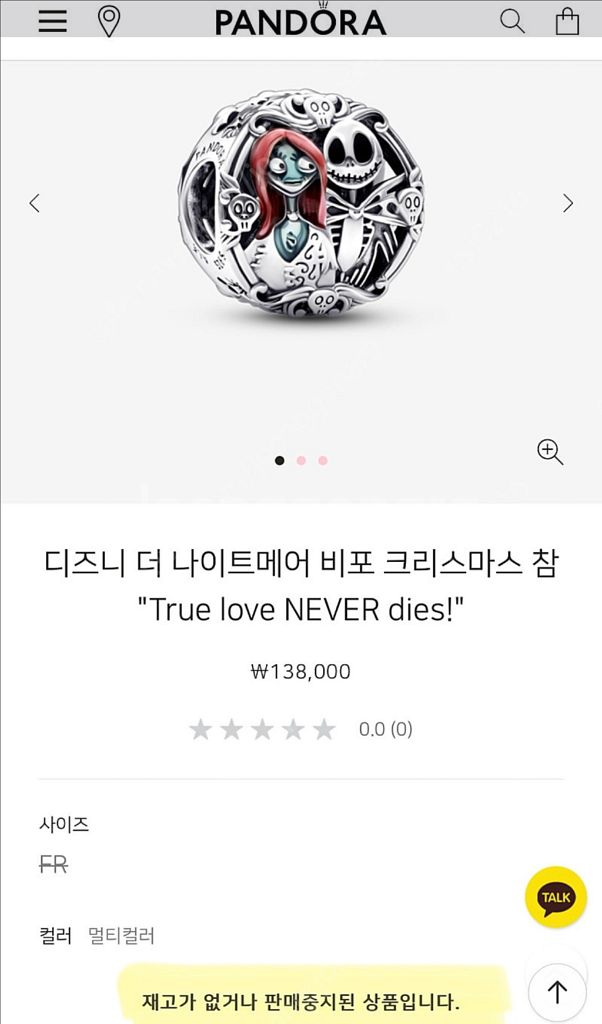Tap the up-arrow to return to top
The width and height of the screenshot is (602, 1024).
557,992
